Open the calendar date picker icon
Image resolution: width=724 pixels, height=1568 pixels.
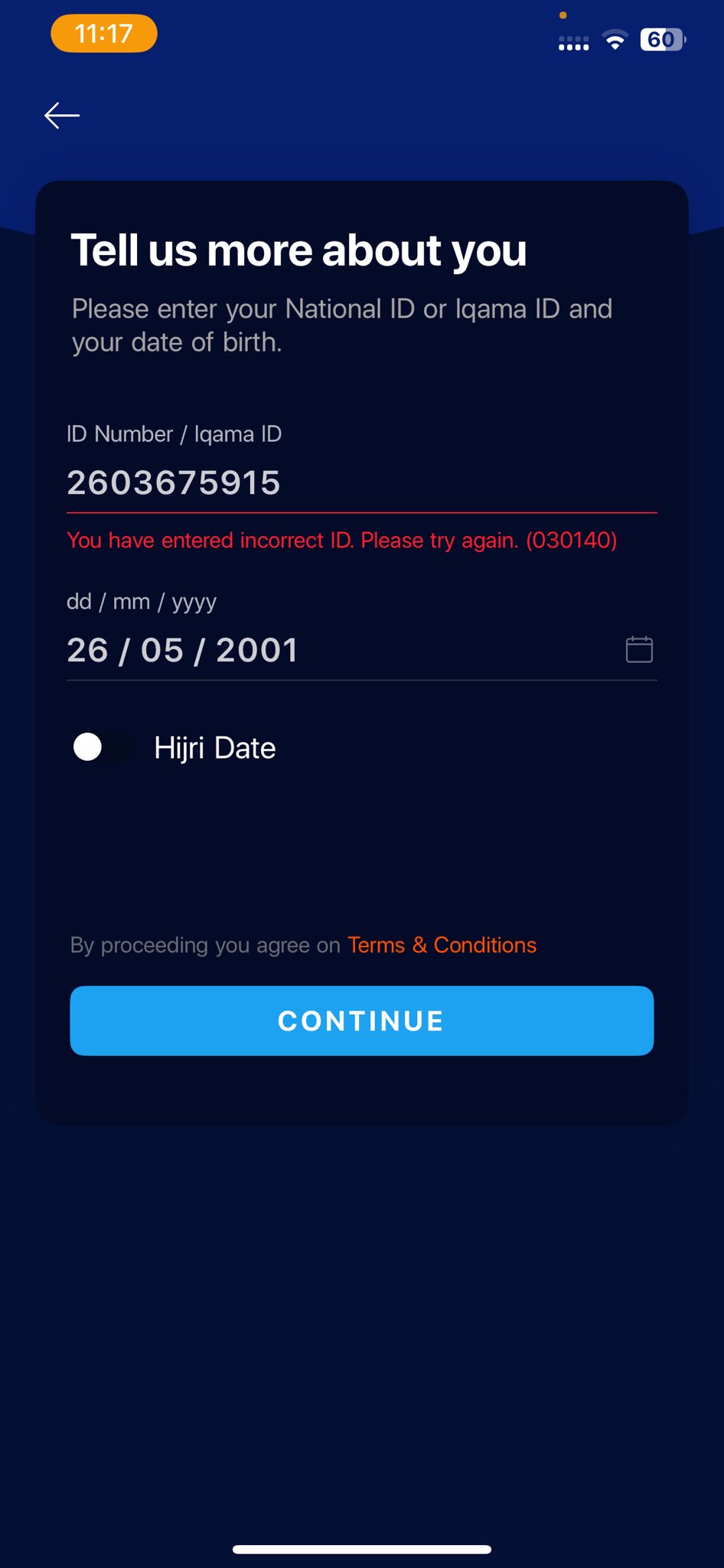[x=639, y=650]
